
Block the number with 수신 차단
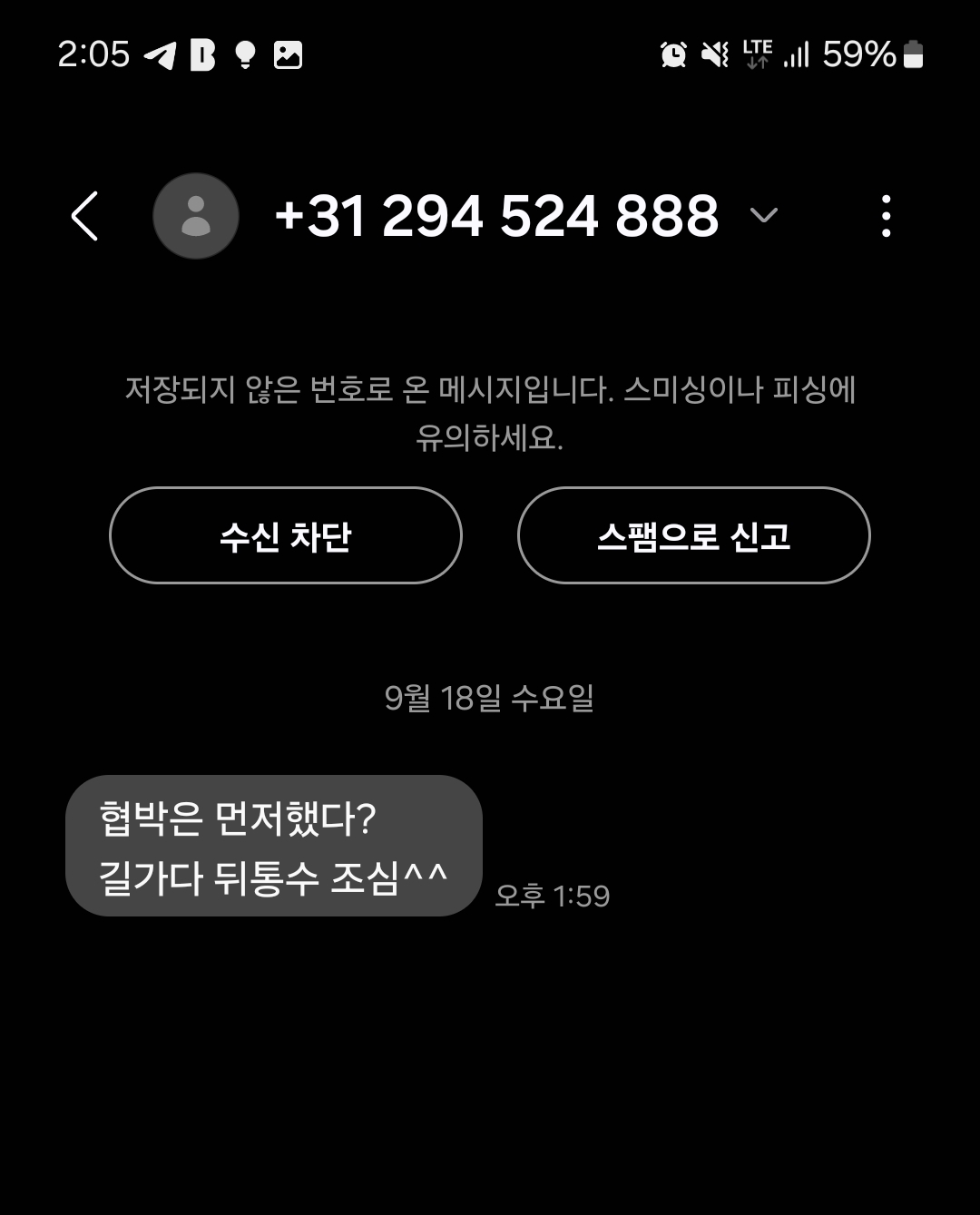coord(286,535)
